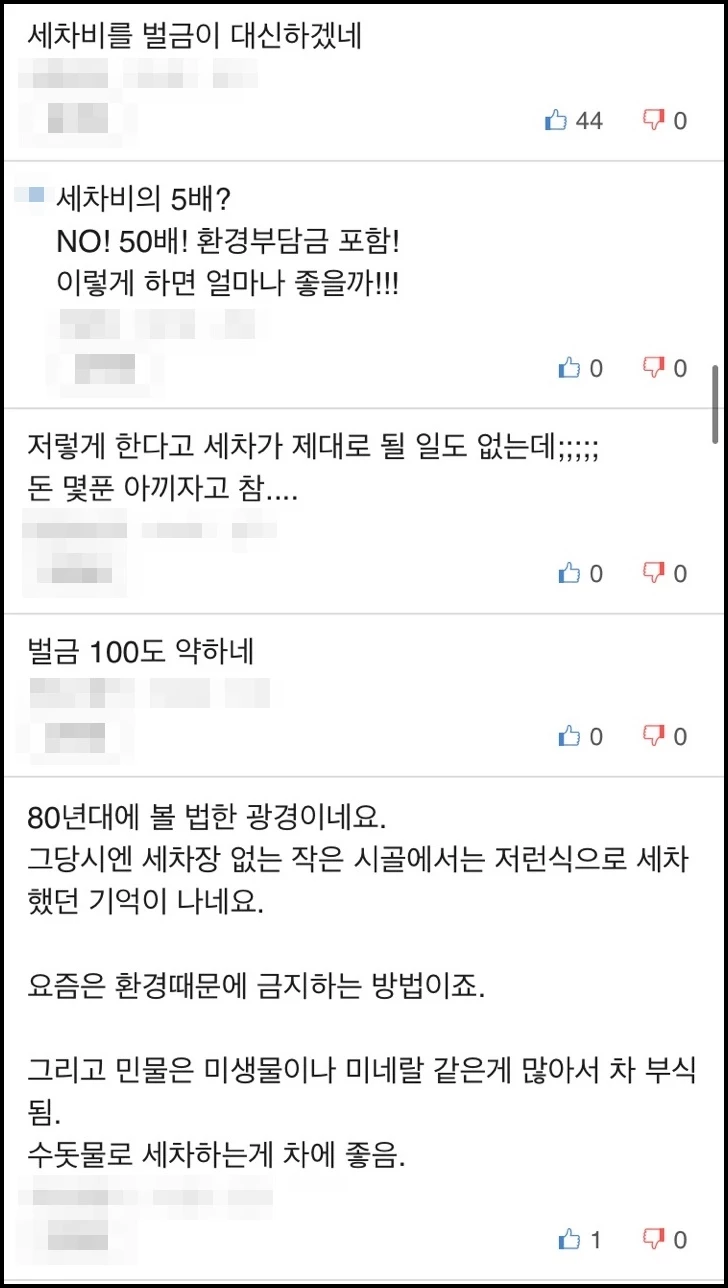Dislike the '벌금 100도 약하네' comment
Viewport: 728px width, 1288px height.
[653, 737]
